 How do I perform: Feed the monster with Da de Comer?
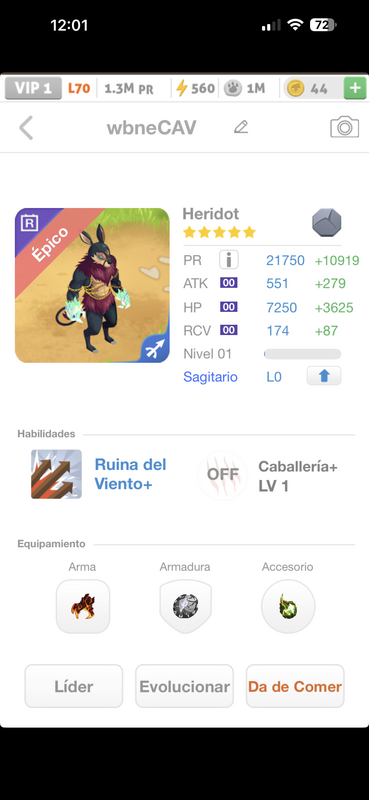click(295, 686)
